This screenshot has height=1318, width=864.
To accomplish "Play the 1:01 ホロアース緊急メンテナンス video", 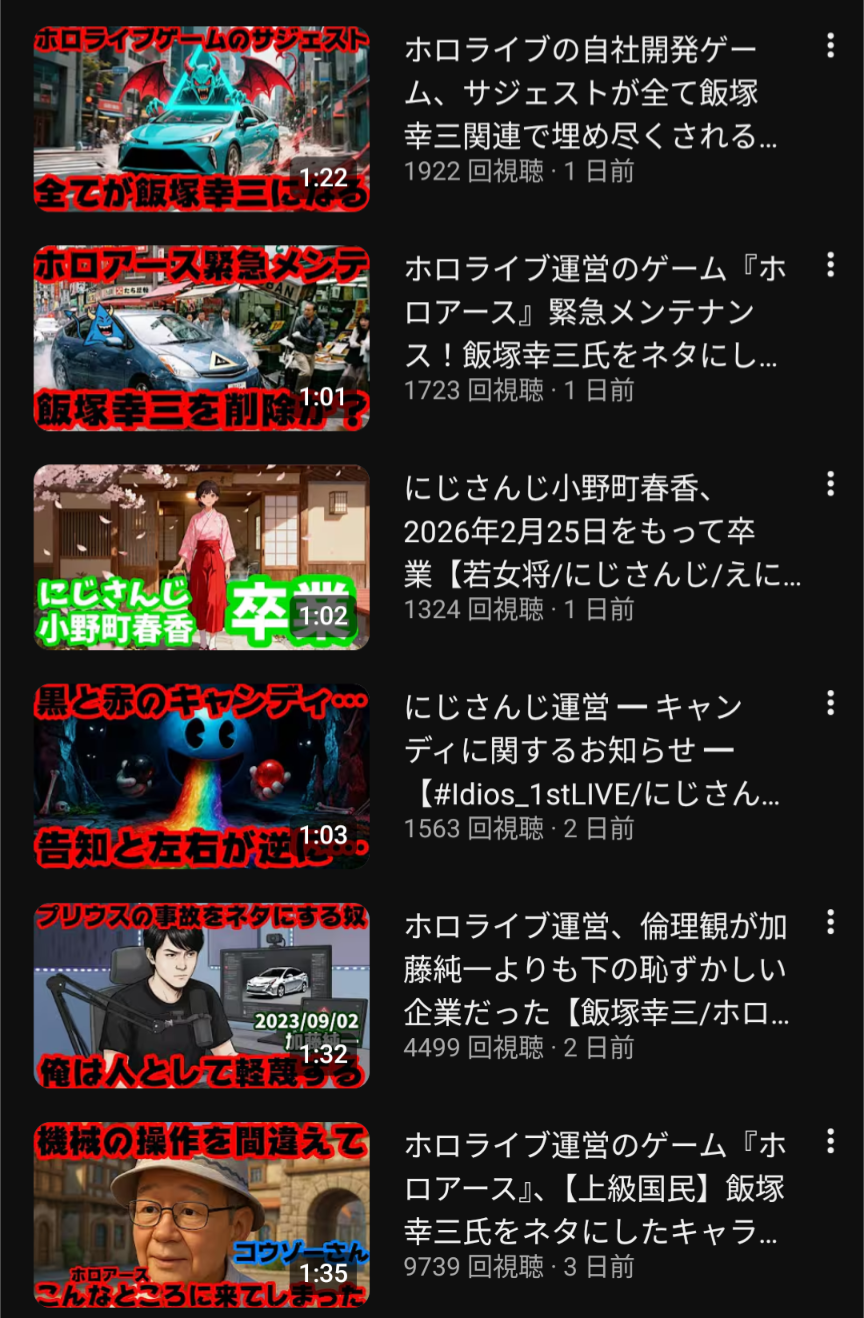I will (201, 338).
